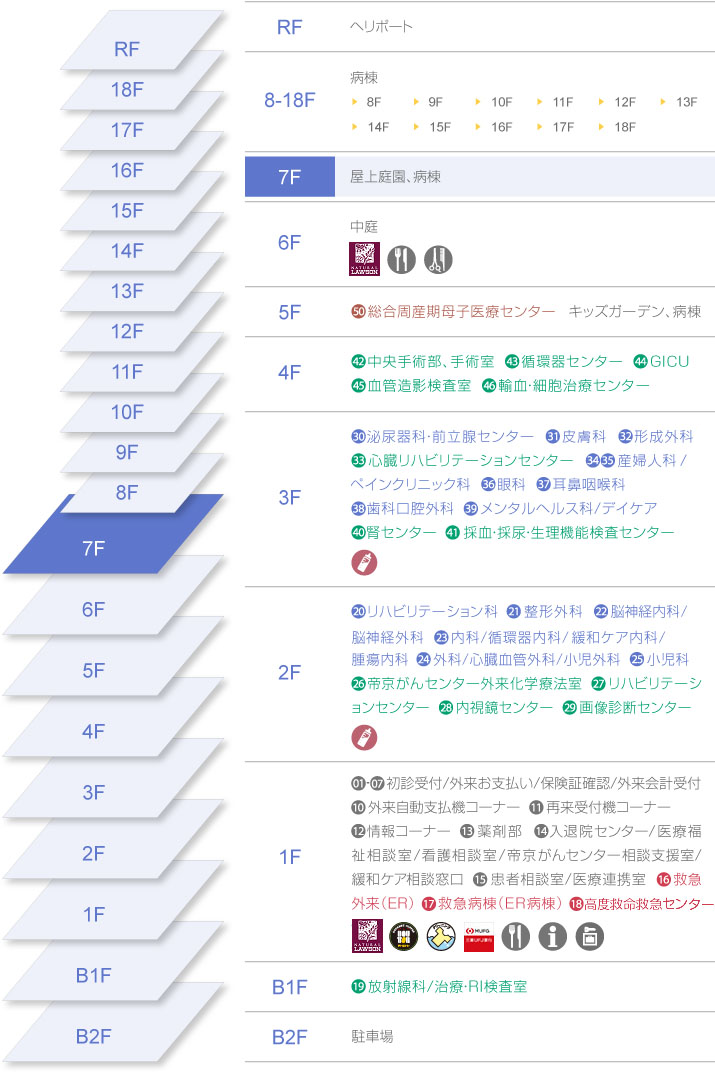Open the 17F ward link

(x=562, y=127)
